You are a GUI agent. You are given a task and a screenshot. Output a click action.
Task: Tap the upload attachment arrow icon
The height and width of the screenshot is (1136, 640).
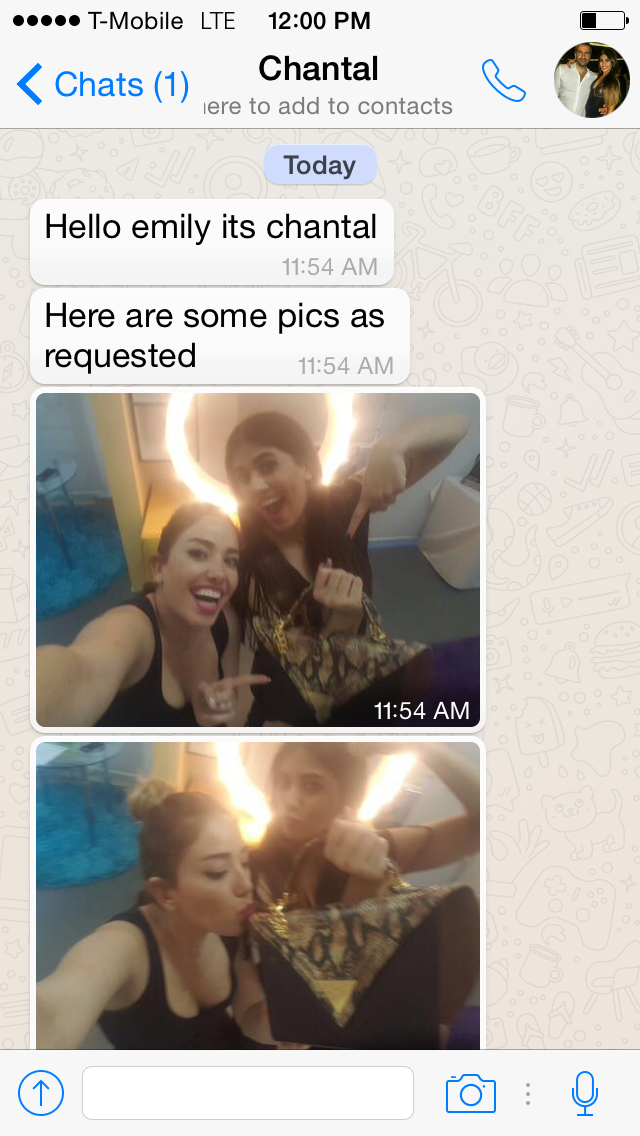tap(41, 1093)
